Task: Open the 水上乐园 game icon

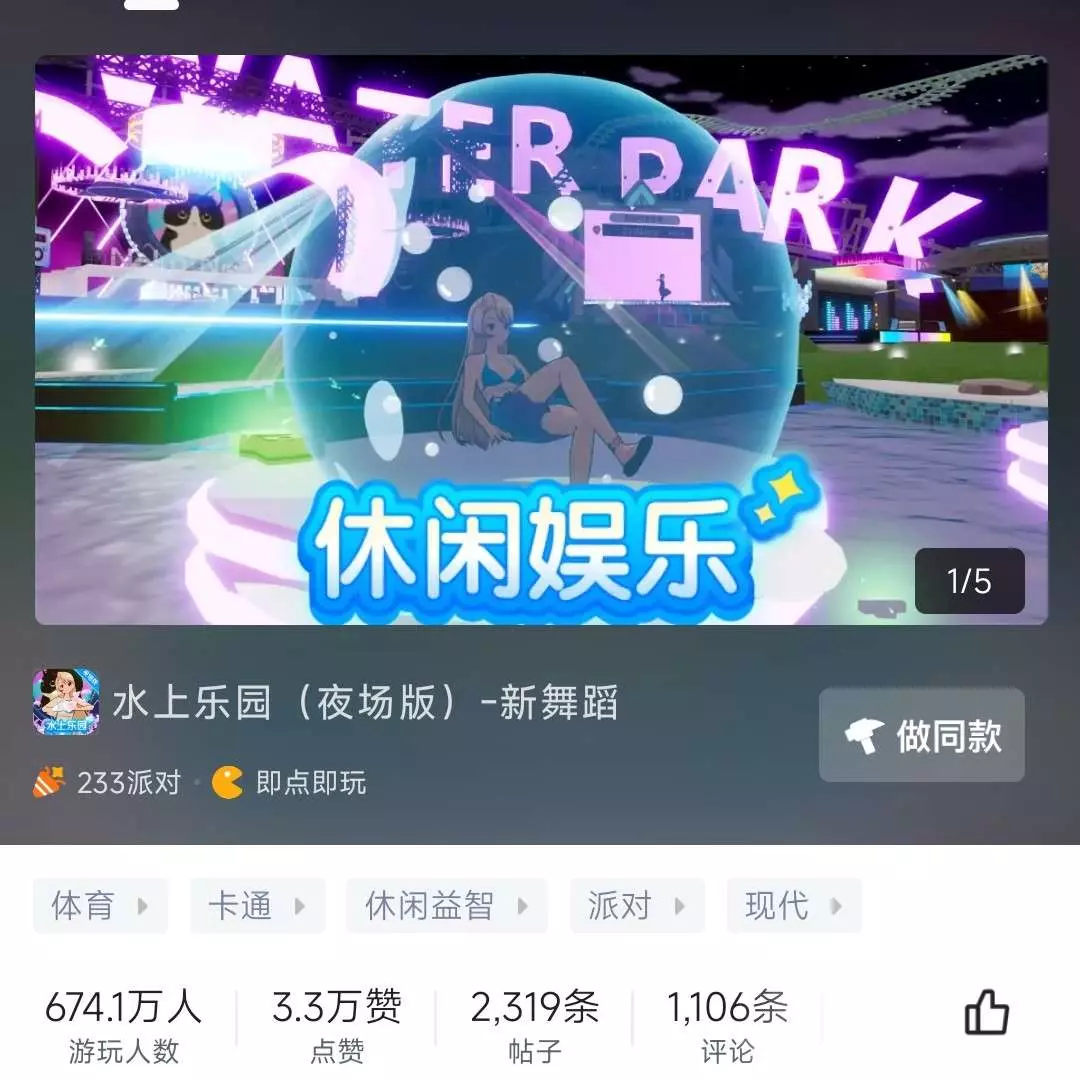Action: [x=66, y=702]
